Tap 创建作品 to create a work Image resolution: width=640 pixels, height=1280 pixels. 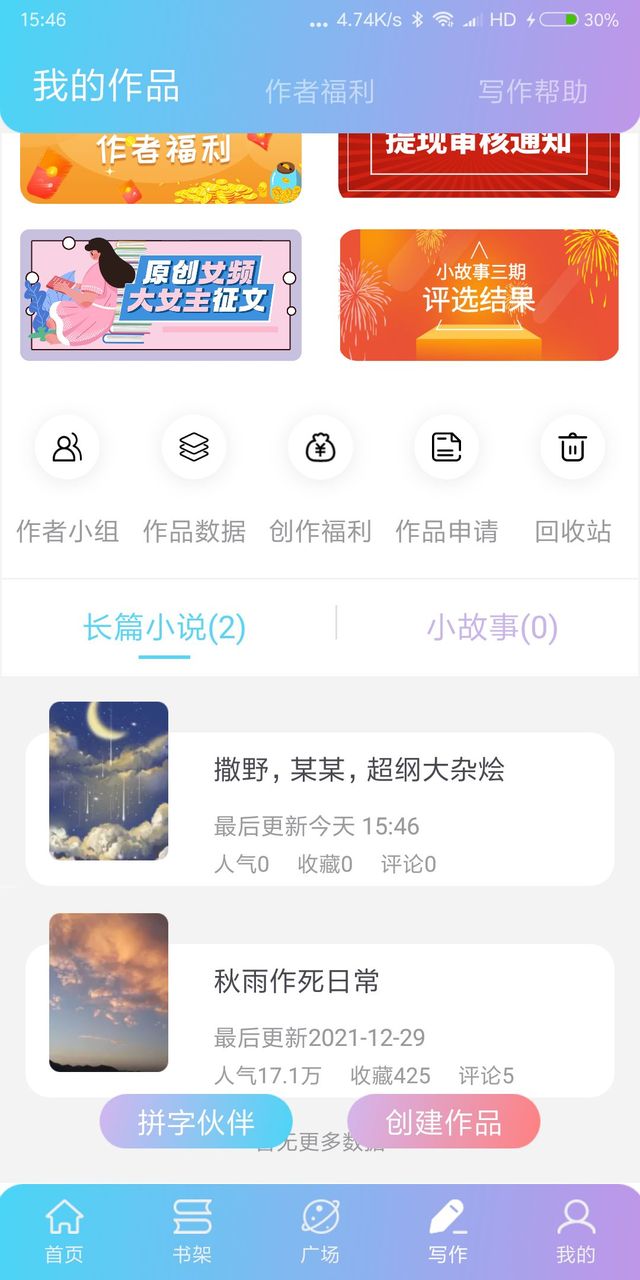443,1122
